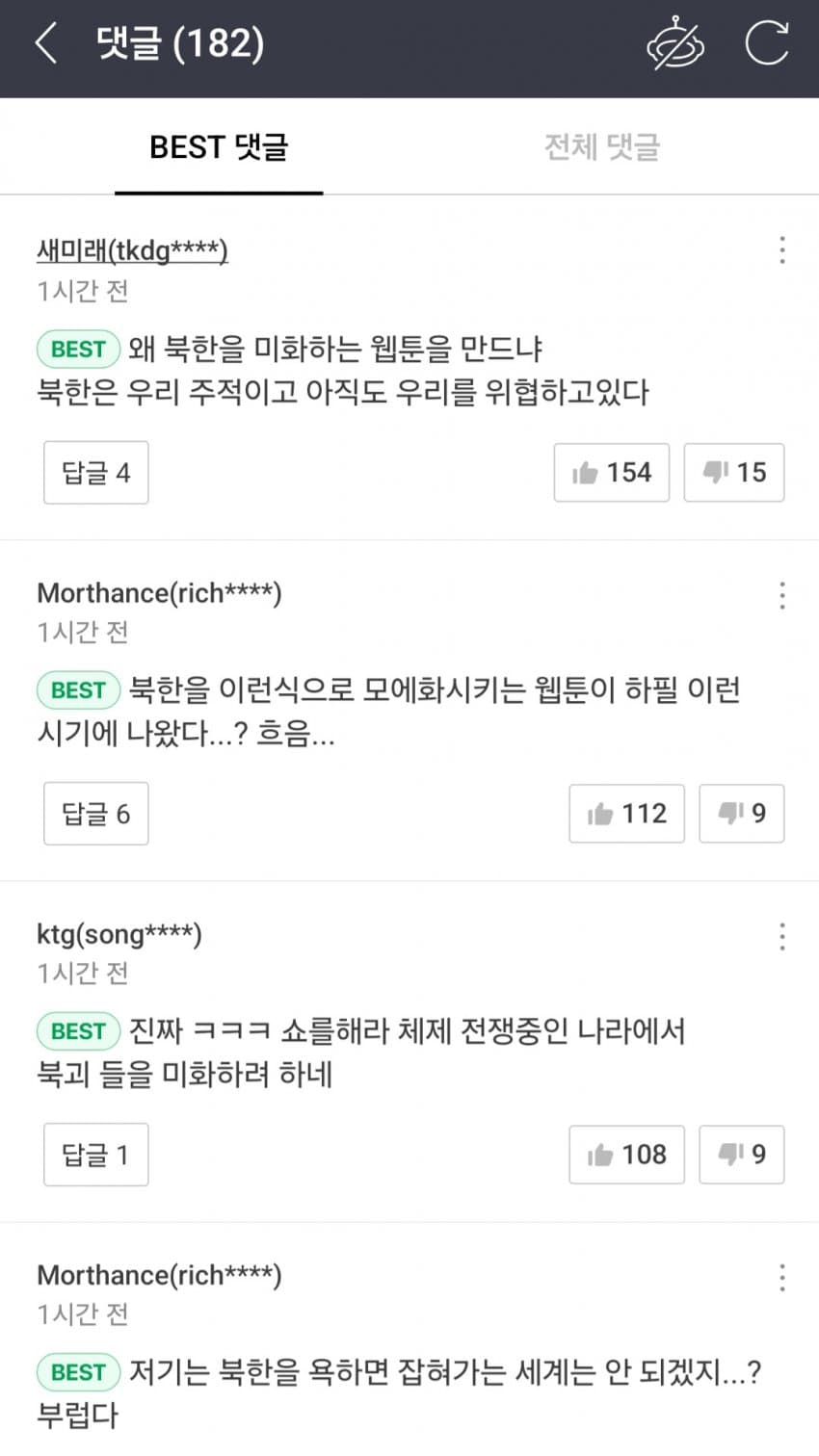The height and width of the screenshot is (1456, 819).
Task: Like the comment with 154 likes
Action: click(612, 473)
